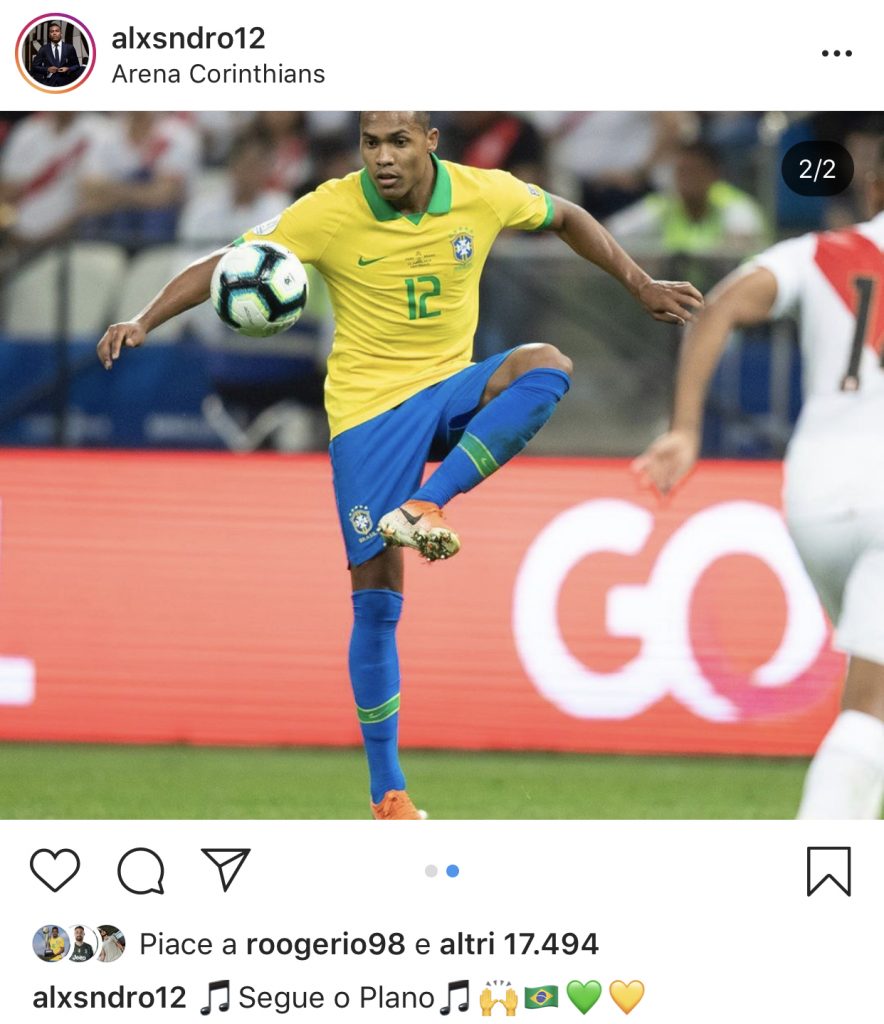Share post via paper plane icon
Image resolution: width=884 pixels, height=1024 pixels.
(x=226, y=869)
